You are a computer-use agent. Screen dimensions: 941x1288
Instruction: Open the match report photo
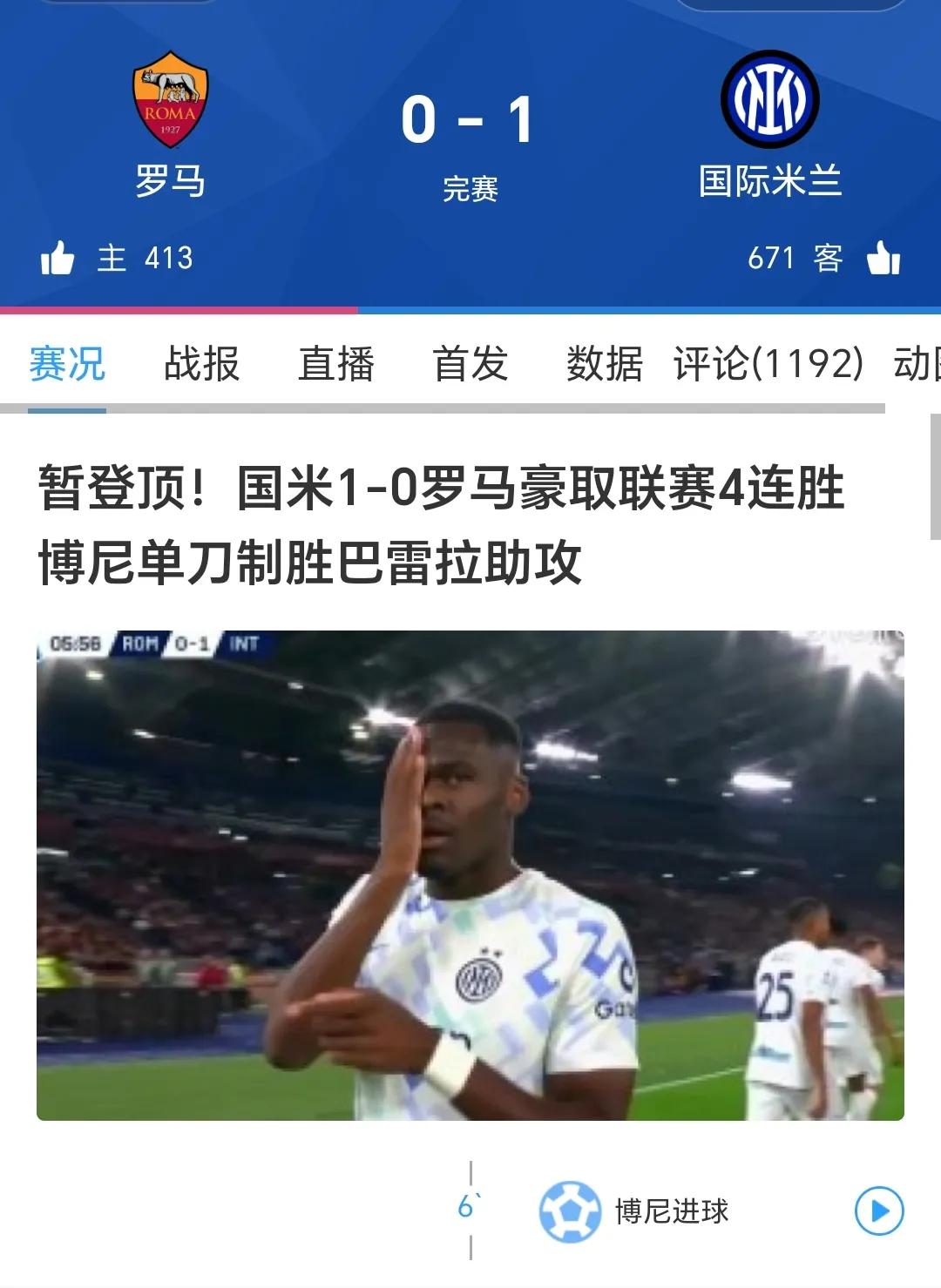(470, 875)
